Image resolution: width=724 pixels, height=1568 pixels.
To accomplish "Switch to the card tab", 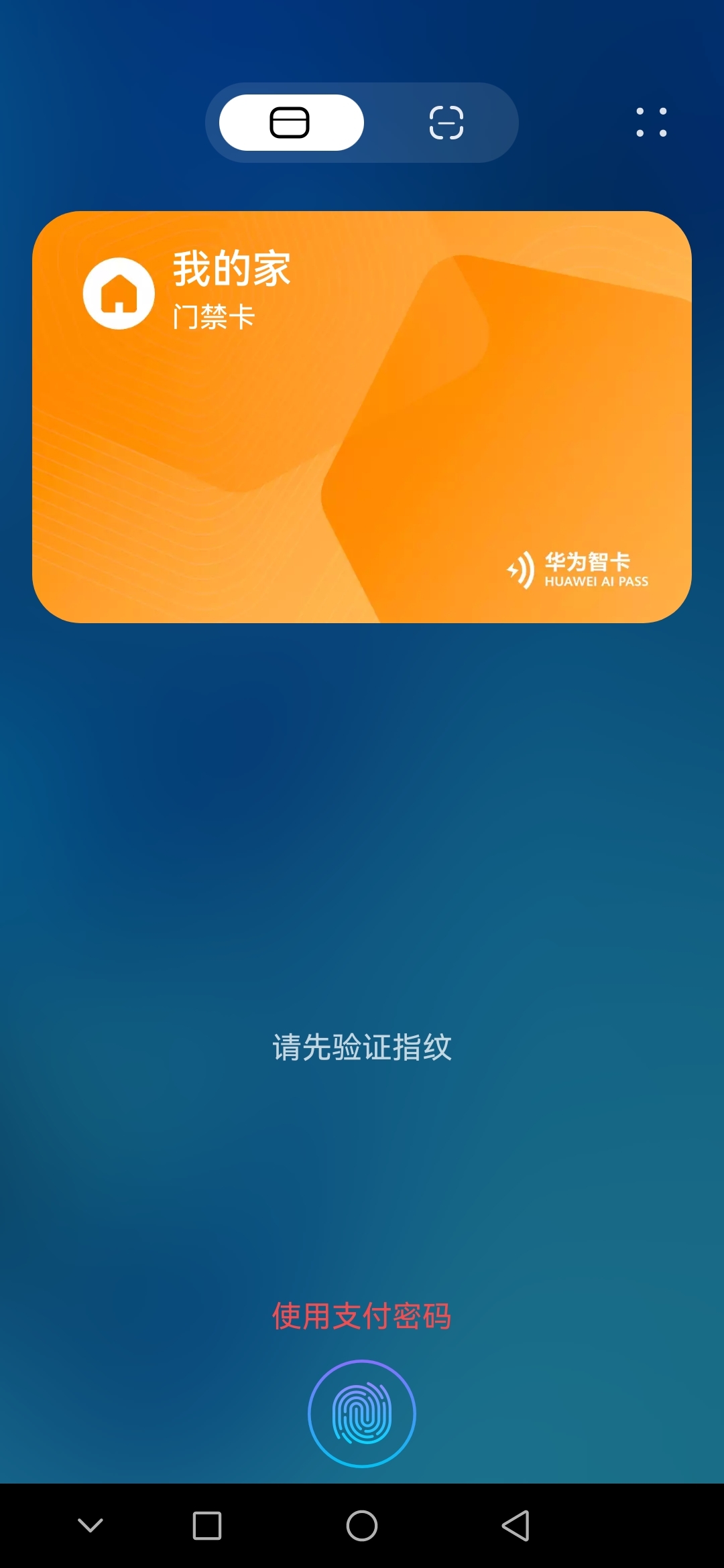I will tap(291, 123).
